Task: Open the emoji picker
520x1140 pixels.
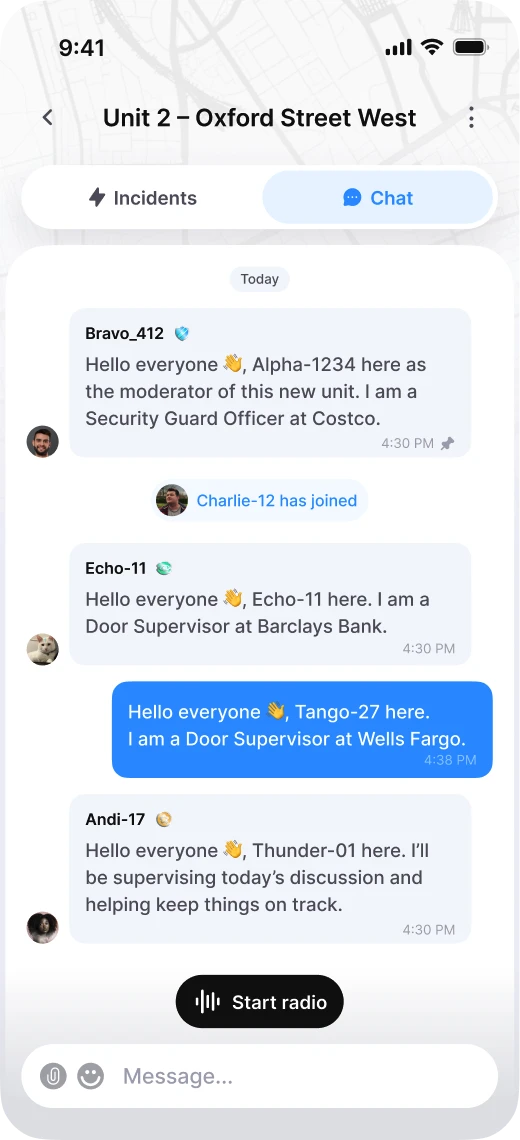Action: click(91, 1076)
